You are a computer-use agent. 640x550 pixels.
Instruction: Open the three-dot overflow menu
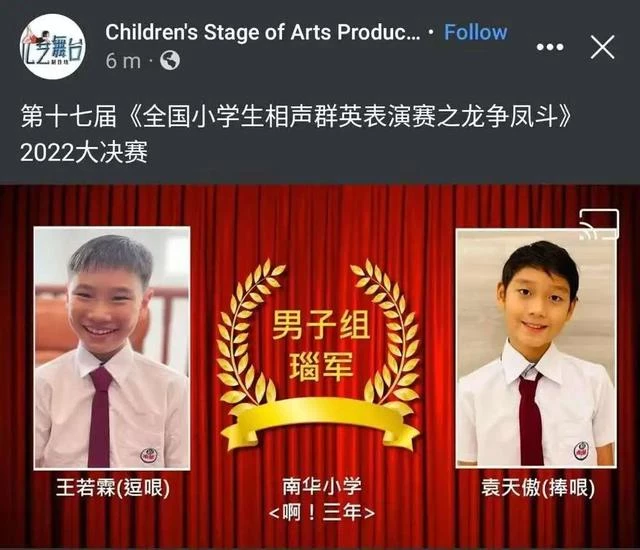tap(550, 47)
